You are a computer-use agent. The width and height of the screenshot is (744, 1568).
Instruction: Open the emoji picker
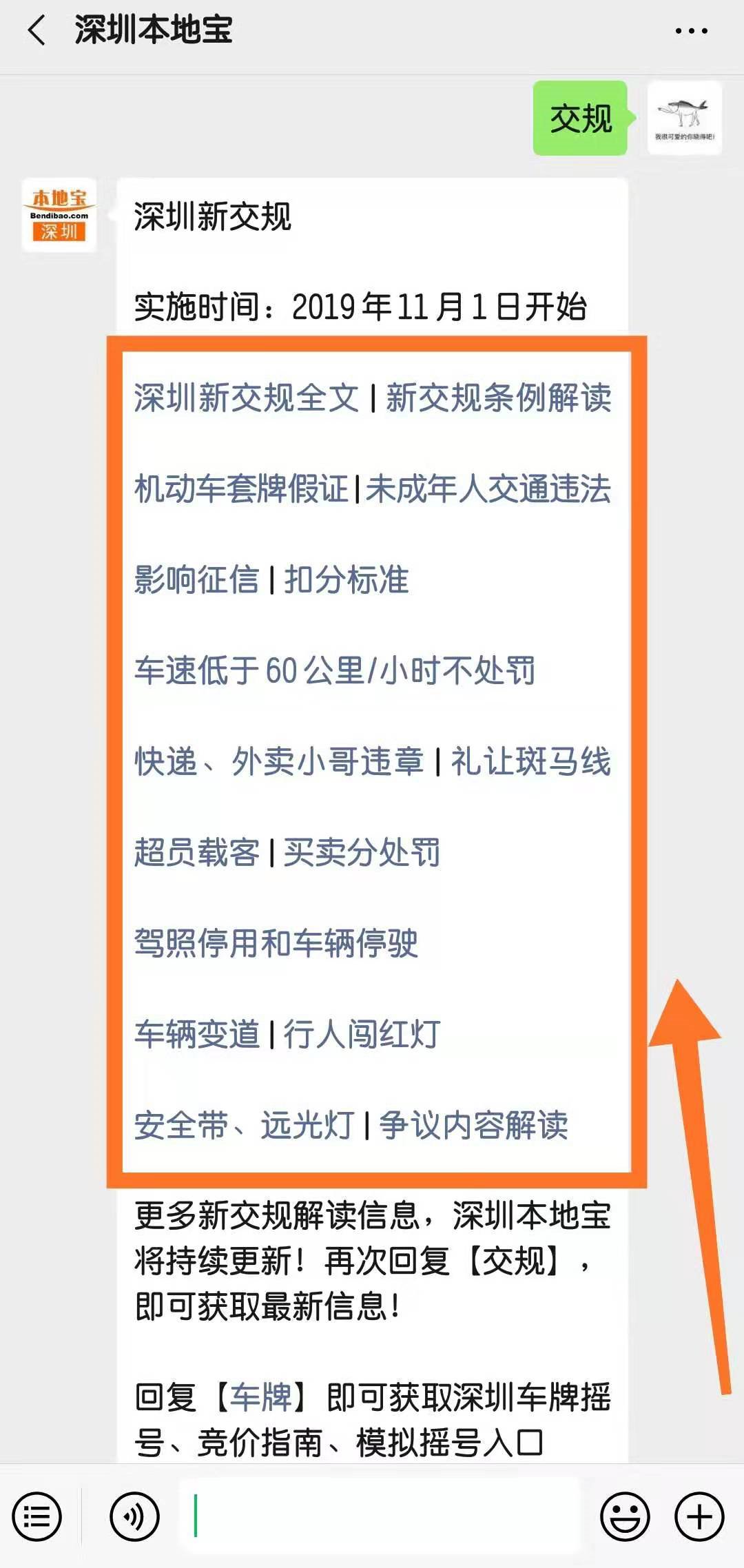coord(625,1516)
